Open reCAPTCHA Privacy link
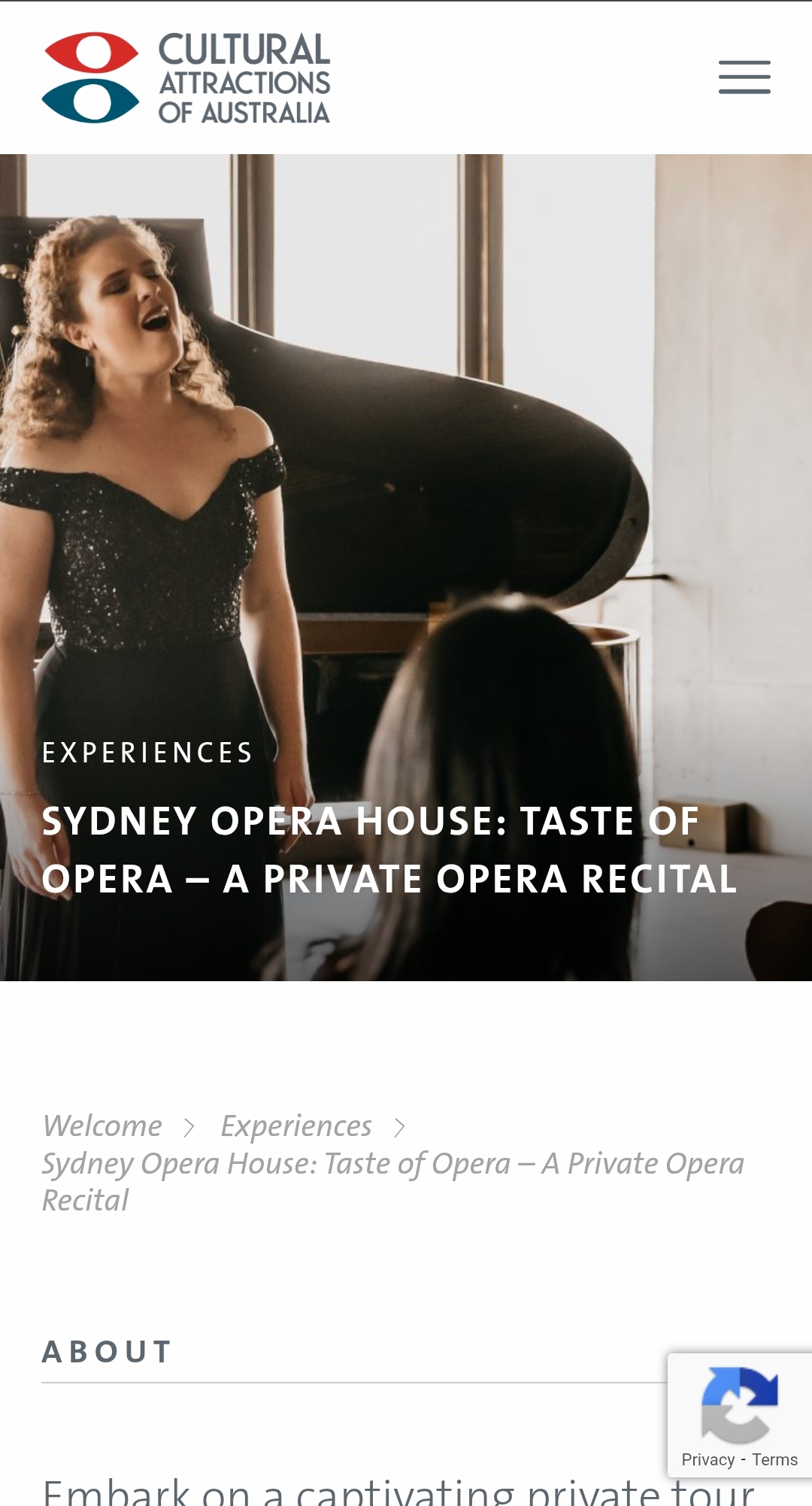This screenshot has height=1506, width=812. (x=707, y=1459)
